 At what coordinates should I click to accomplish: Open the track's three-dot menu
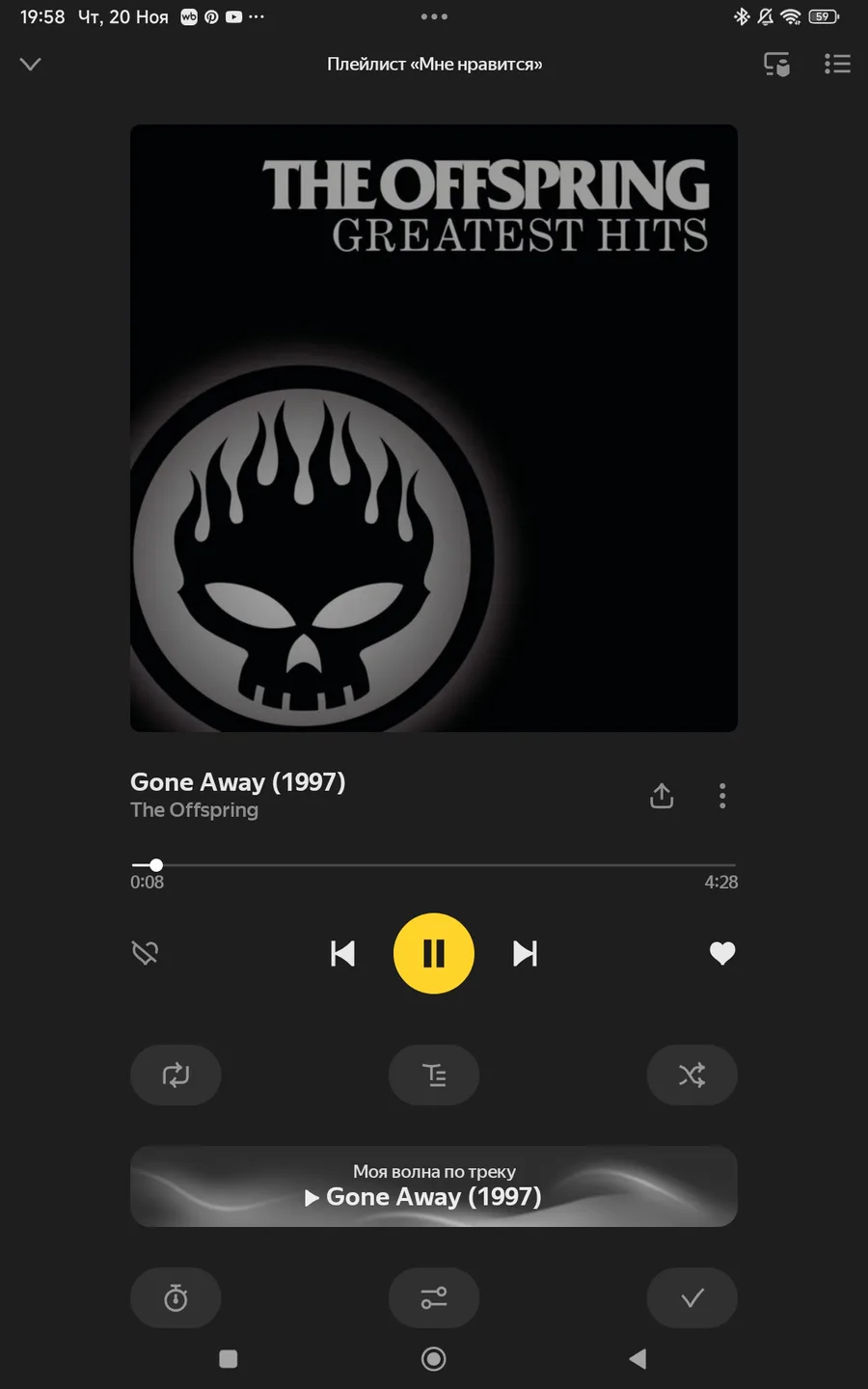coord(722,796)
